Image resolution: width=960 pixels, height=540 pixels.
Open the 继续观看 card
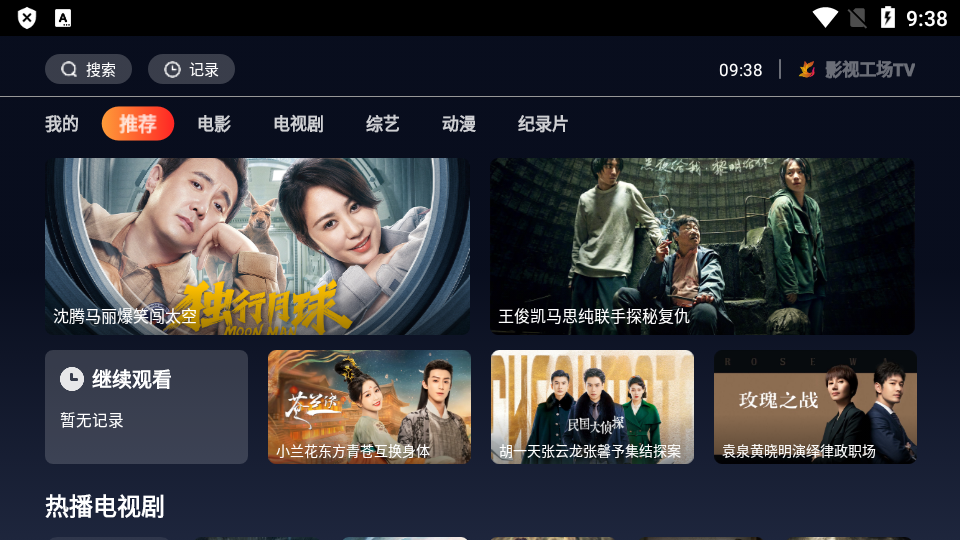tap(146, 406)
